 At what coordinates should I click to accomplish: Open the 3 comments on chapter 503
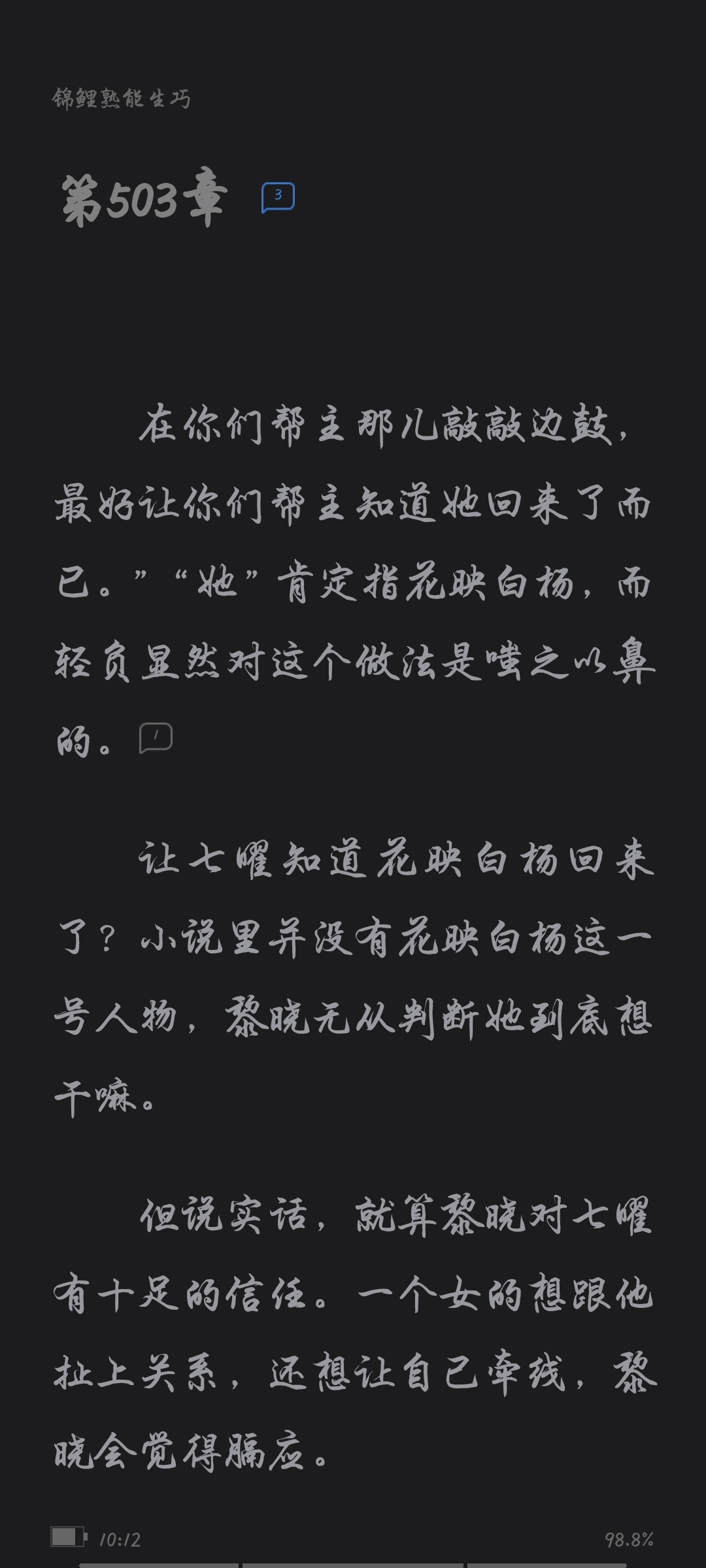278,197
